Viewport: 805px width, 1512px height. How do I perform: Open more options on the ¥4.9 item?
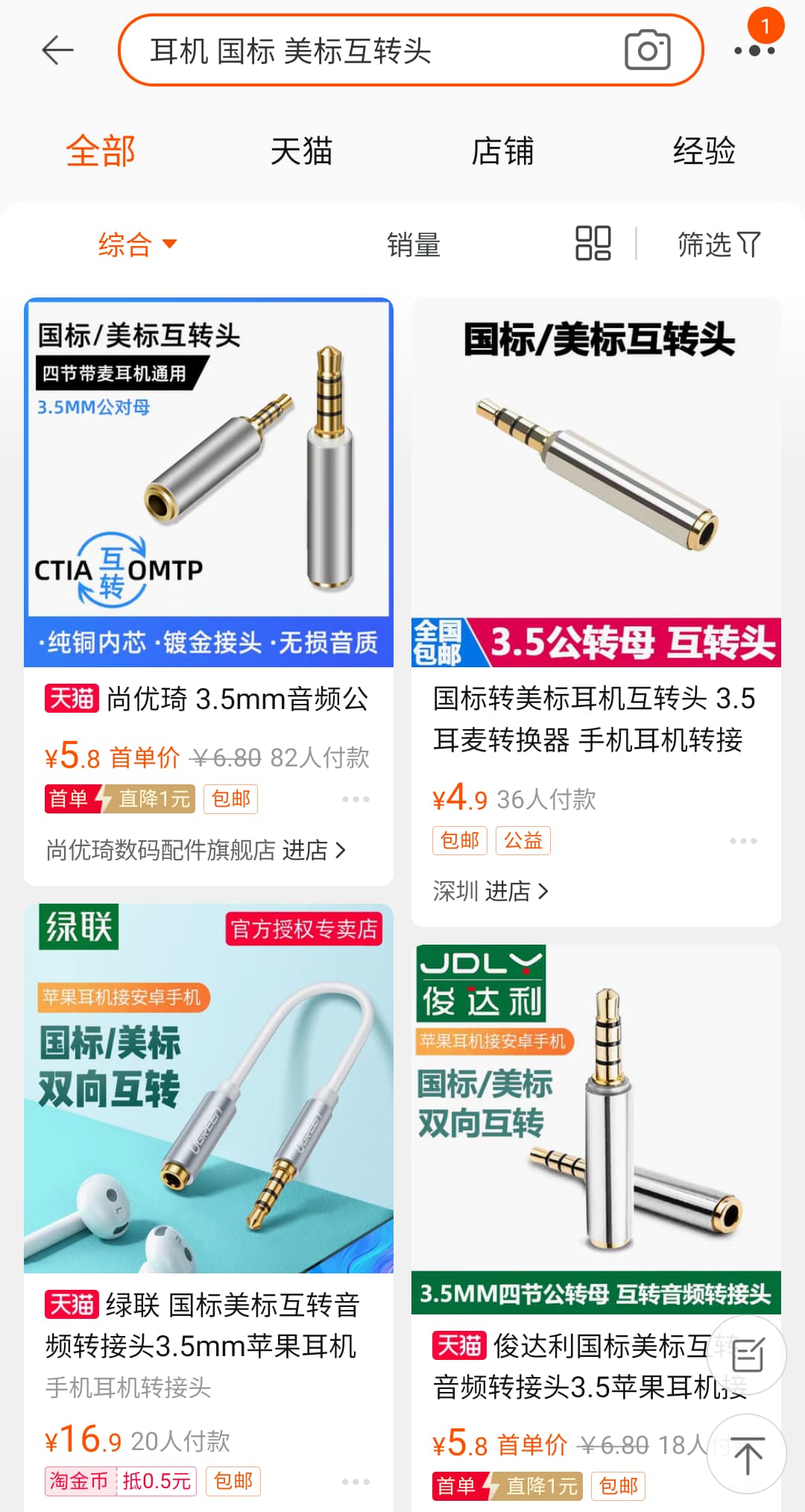[x=743, y=841]
